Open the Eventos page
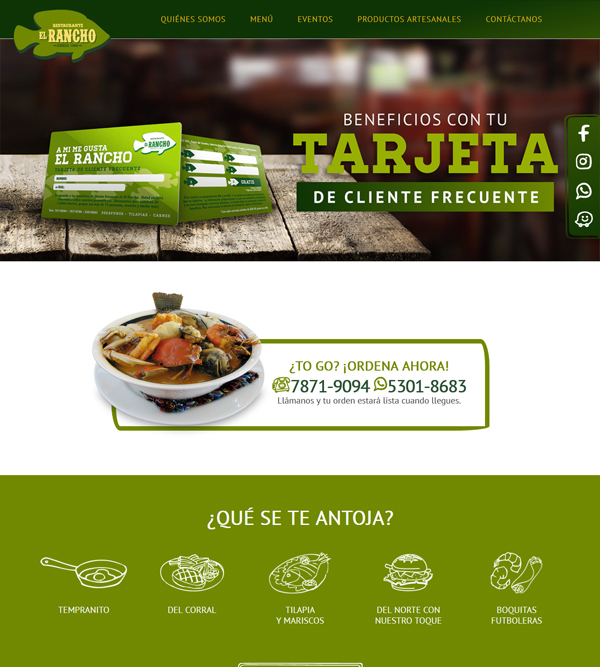Screen dimensions: 600x667 pyautogui.click(x=315, y=19)
